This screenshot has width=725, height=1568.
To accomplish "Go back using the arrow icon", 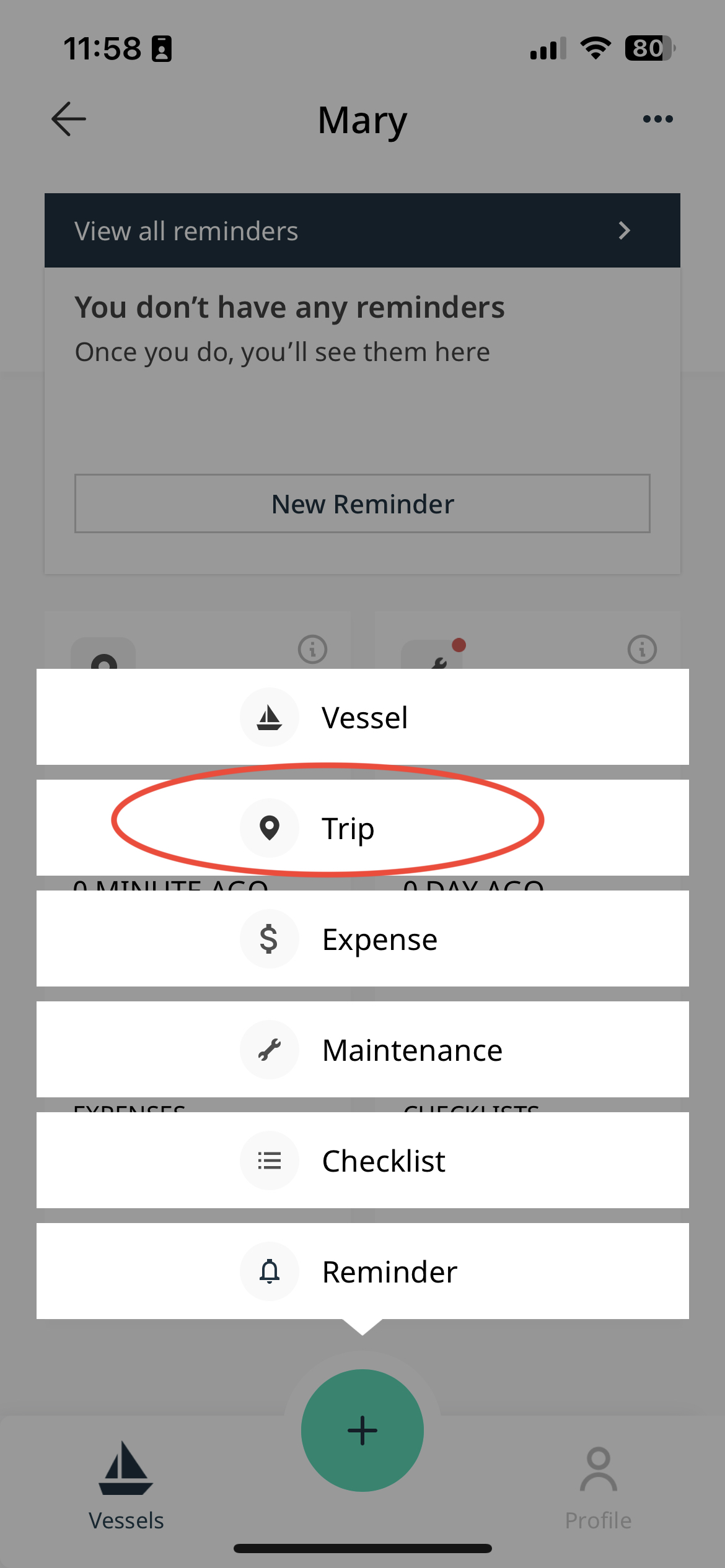I will [x=68, y=119].
